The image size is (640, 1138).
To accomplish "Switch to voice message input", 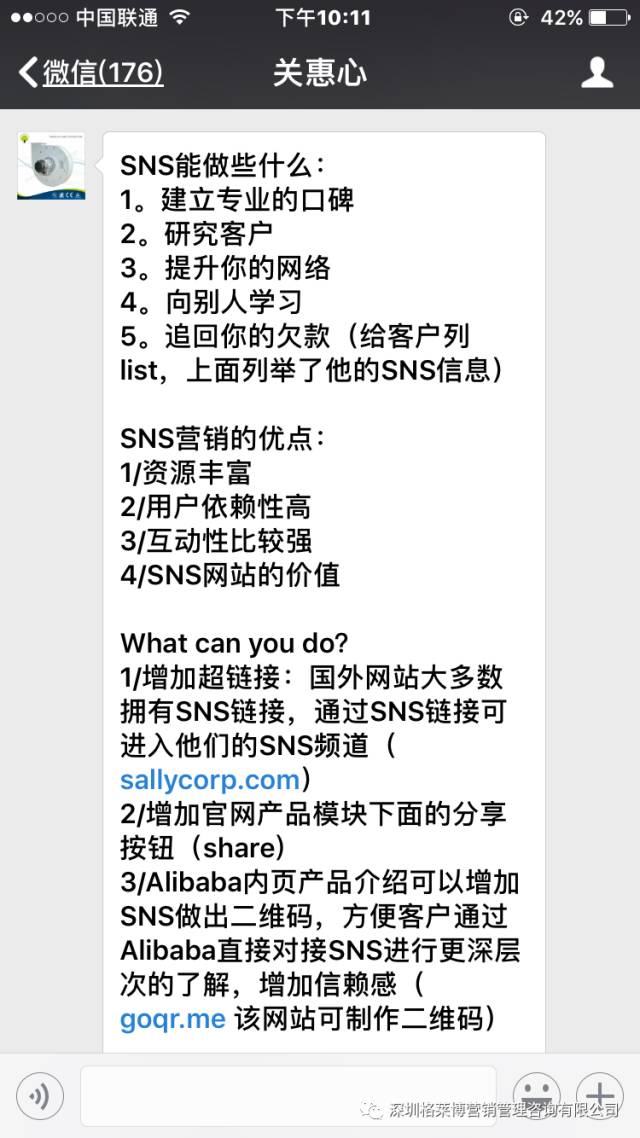I will pos(40,1097).
